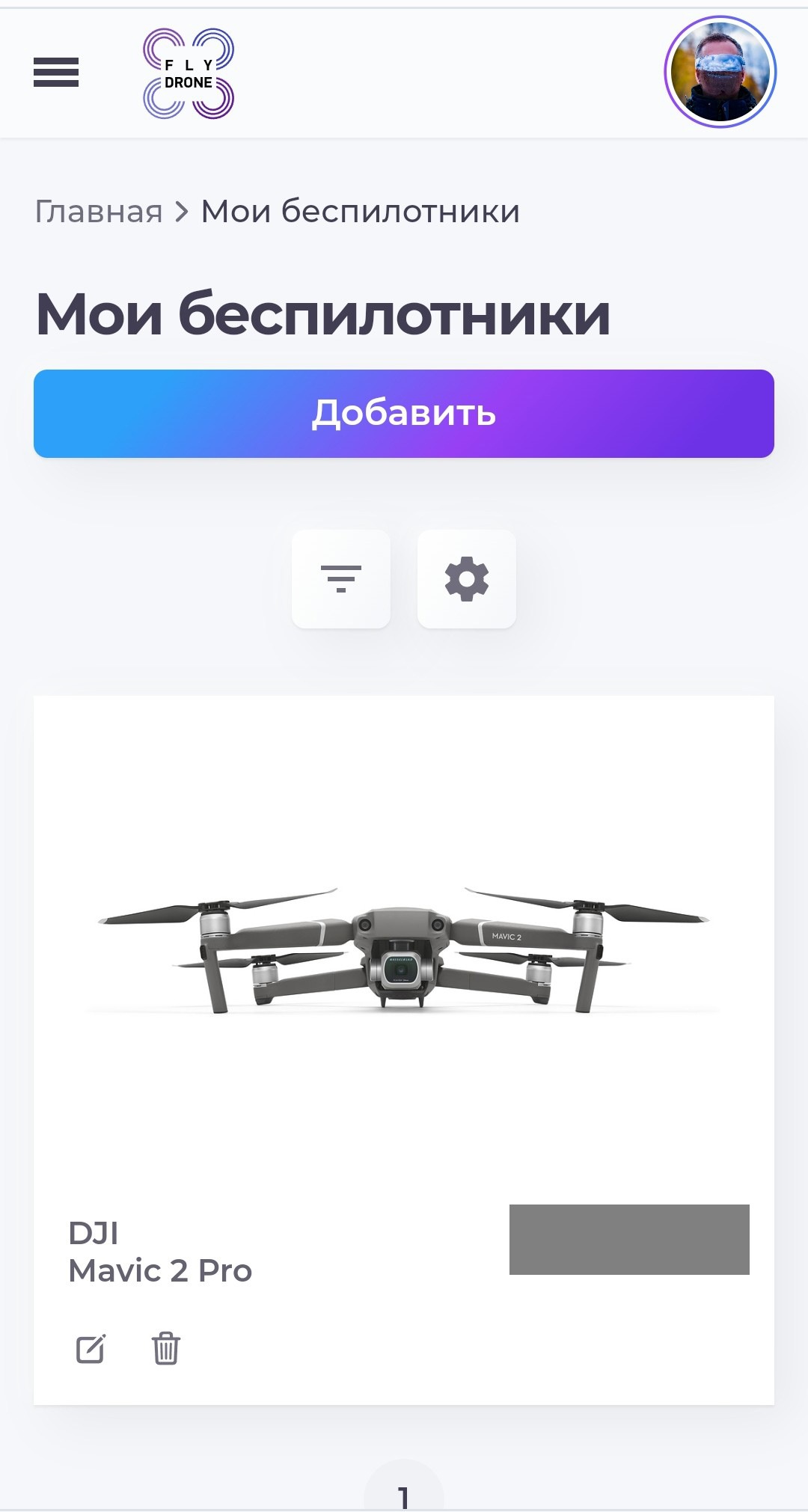Open the user profile avatar
This screenshot has height=1512, width=808.
(x=720, y=72)
